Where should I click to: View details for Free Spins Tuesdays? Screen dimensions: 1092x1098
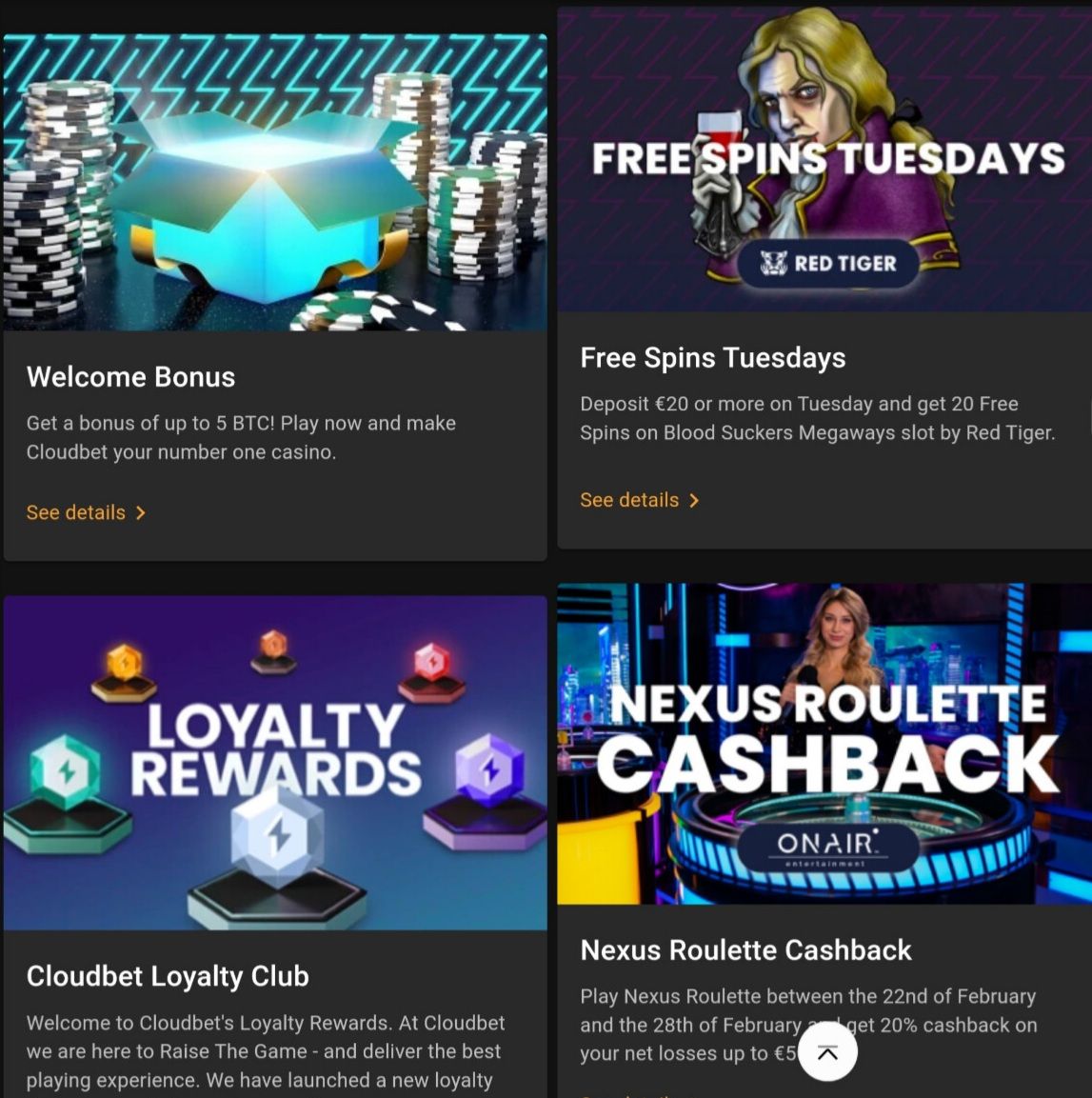pos(639,500)
